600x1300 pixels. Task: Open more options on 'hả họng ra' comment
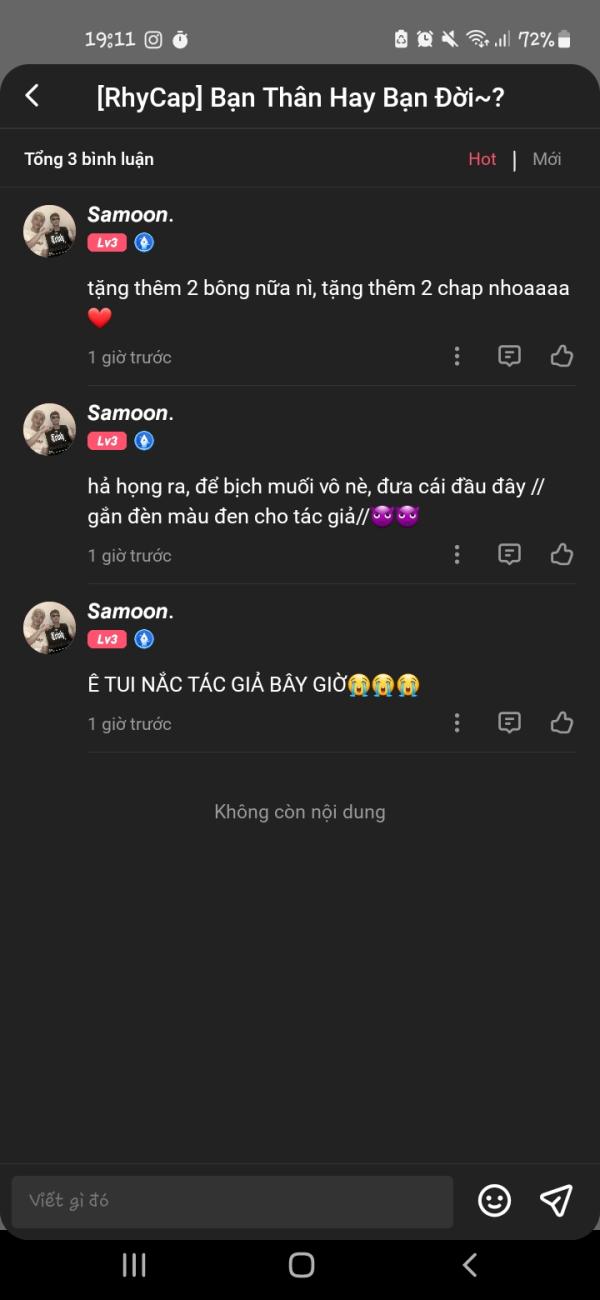pyautogui.click(x=457, y=554)
